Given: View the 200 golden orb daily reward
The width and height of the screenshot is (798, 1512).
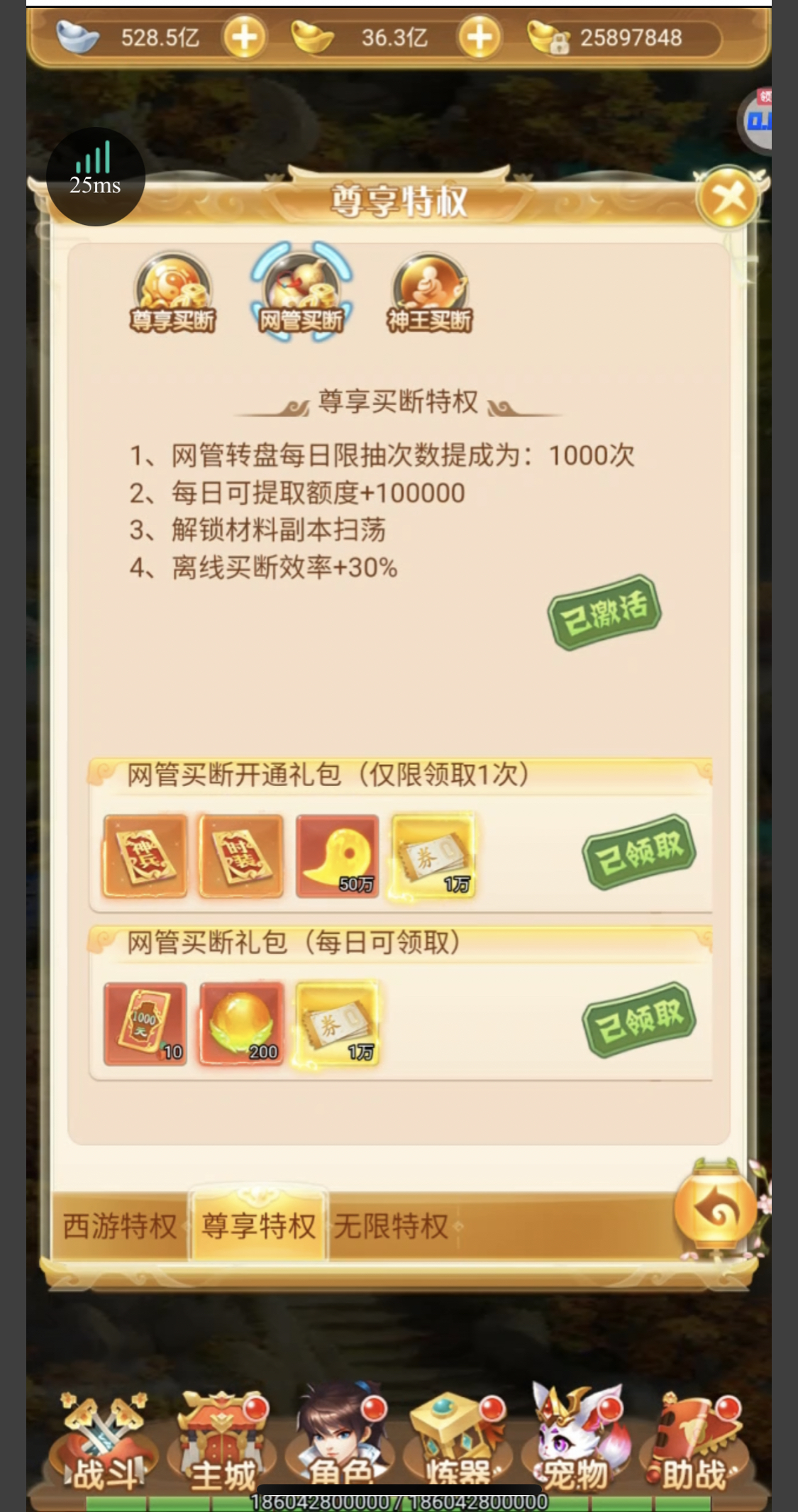Looking at the screenshot, I should [241, 1024].
